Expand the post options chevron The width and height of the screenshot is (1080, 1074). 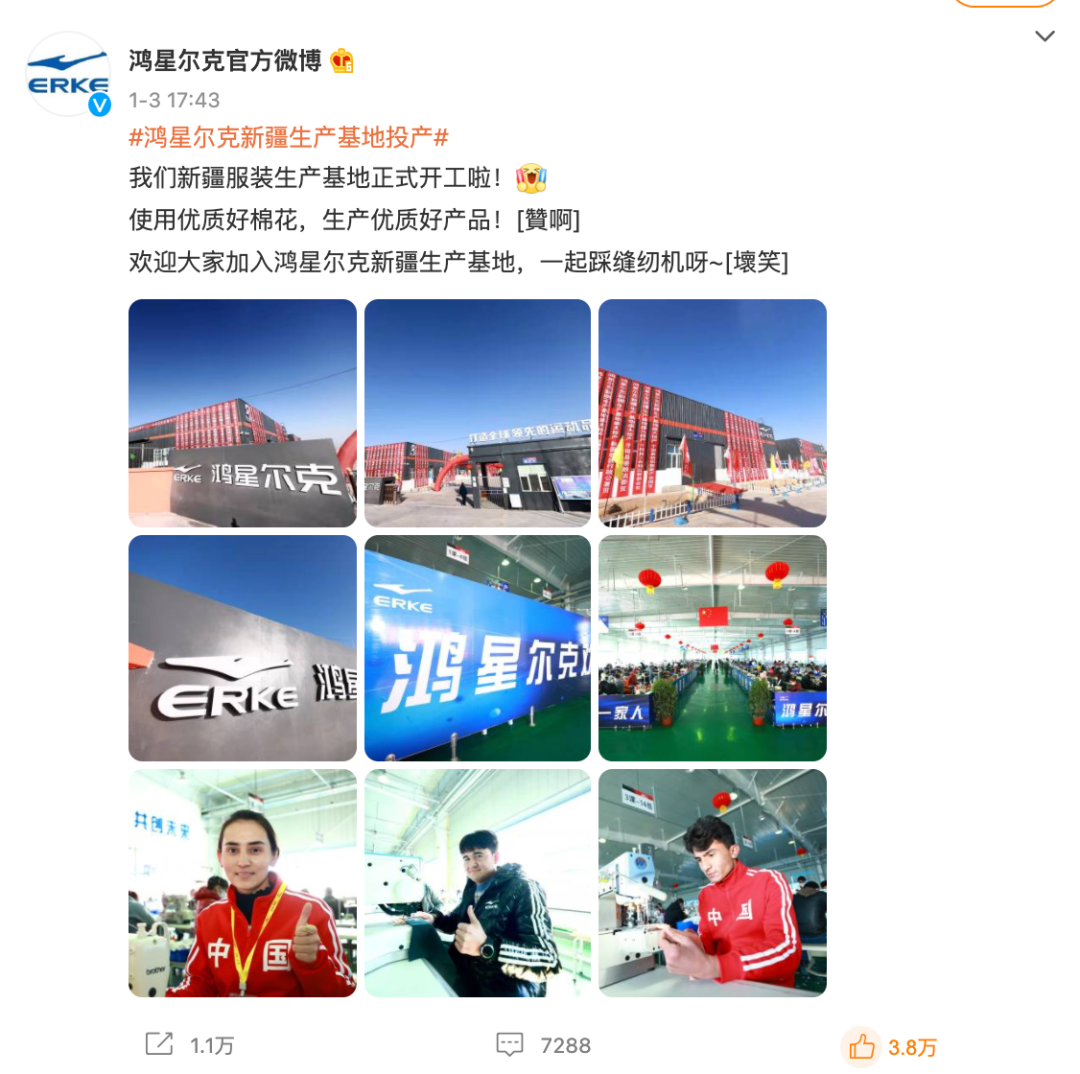(x=1044, y=37)
